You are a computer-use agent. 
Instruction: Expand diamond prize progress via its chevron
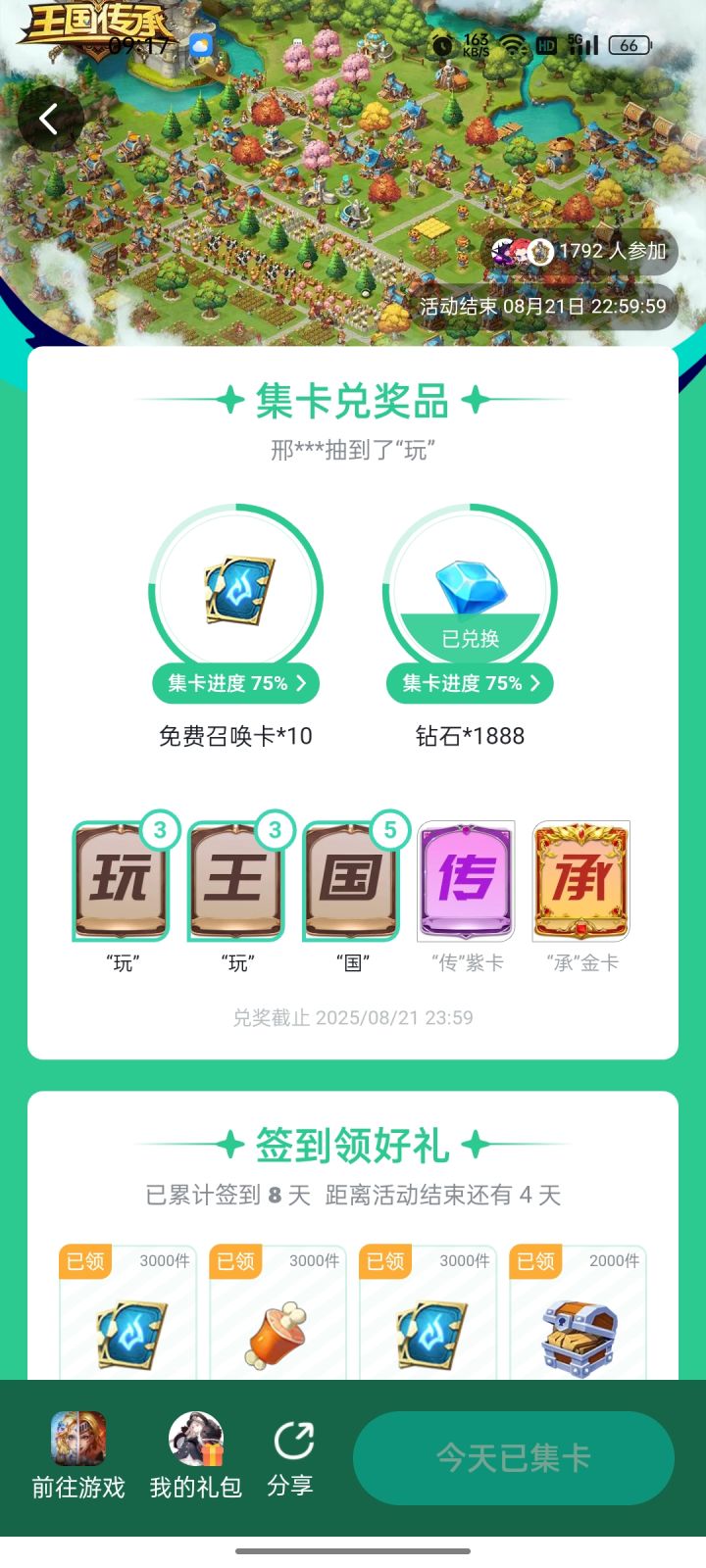pos(535,683)
